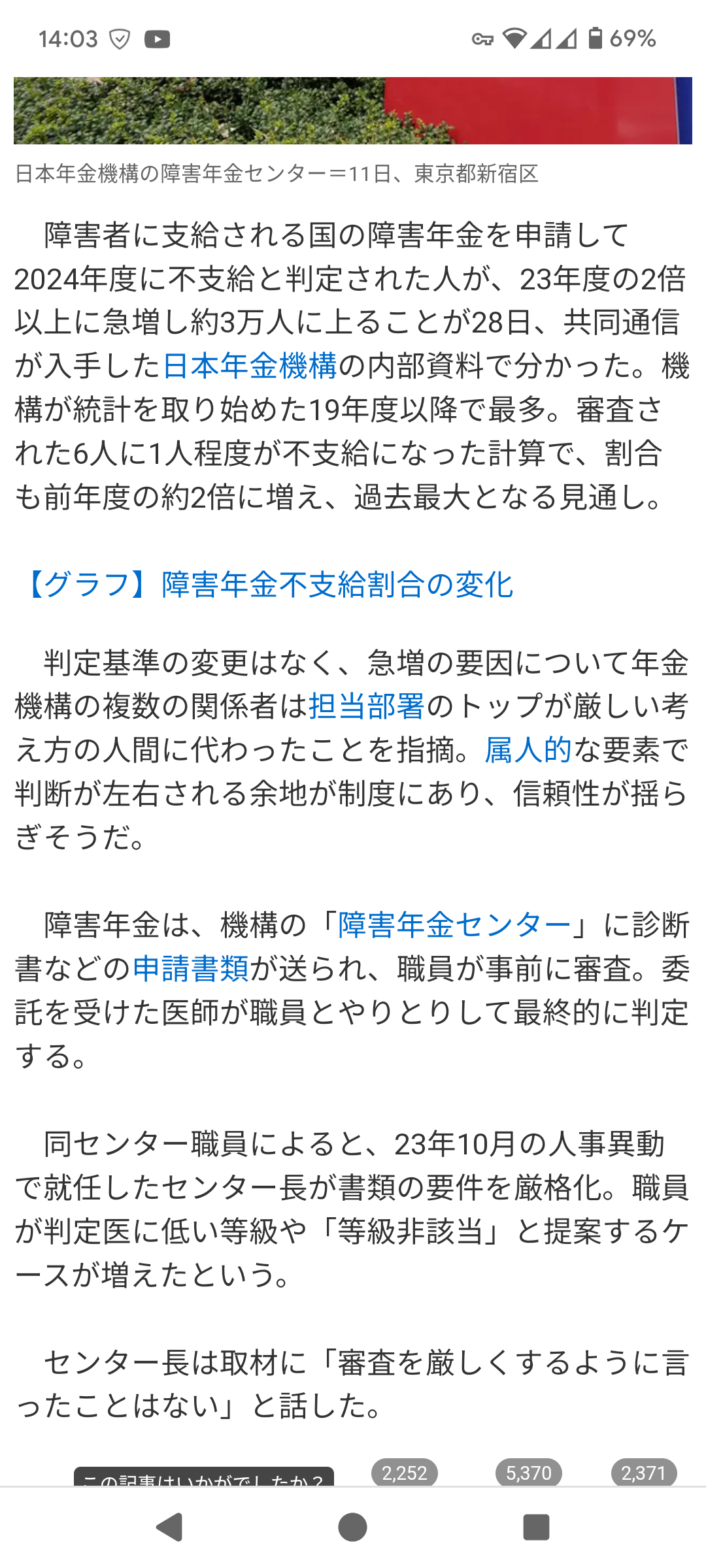Follow the 障害年金センター link
The width and height of the screenshot is (706, 1568).
454,925
